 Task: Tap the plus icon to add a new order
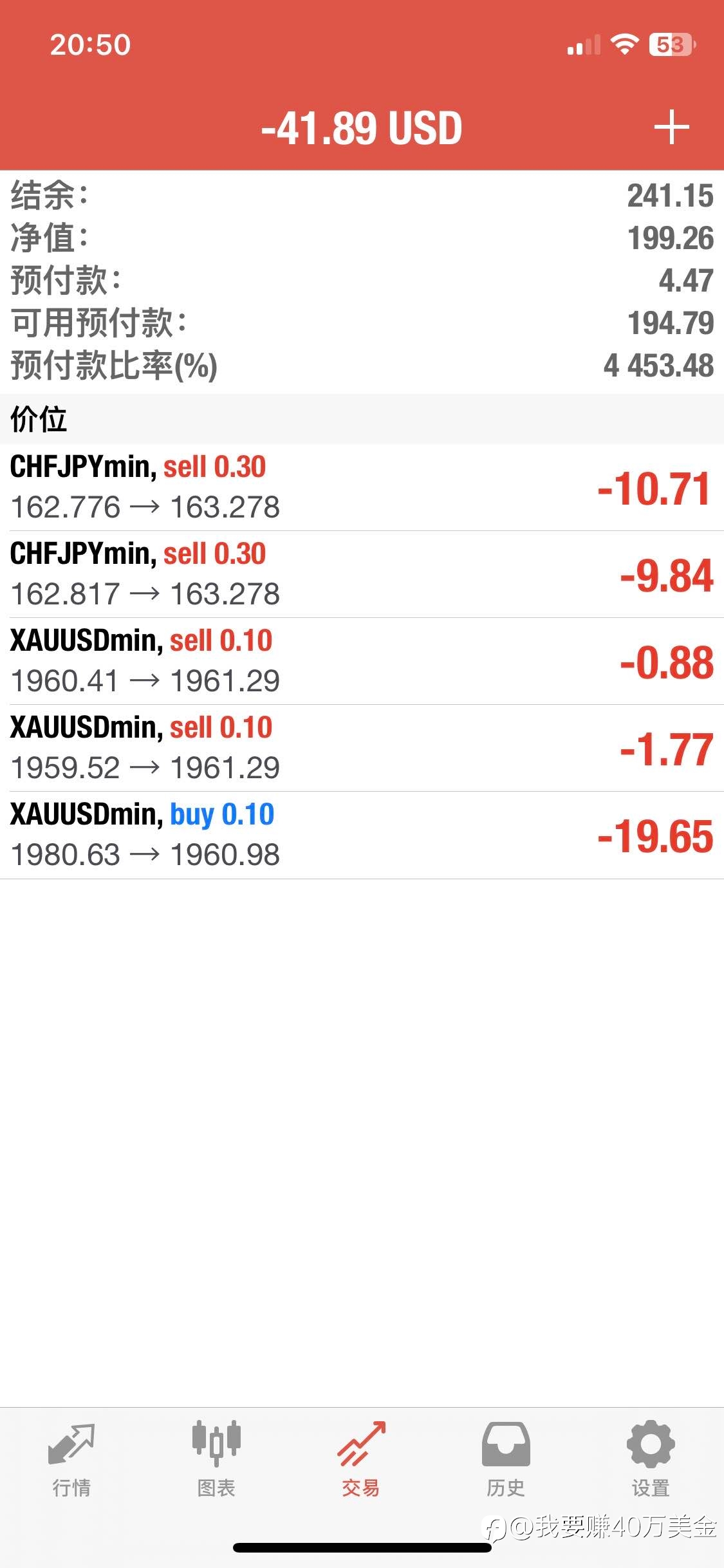coord(671,127)
